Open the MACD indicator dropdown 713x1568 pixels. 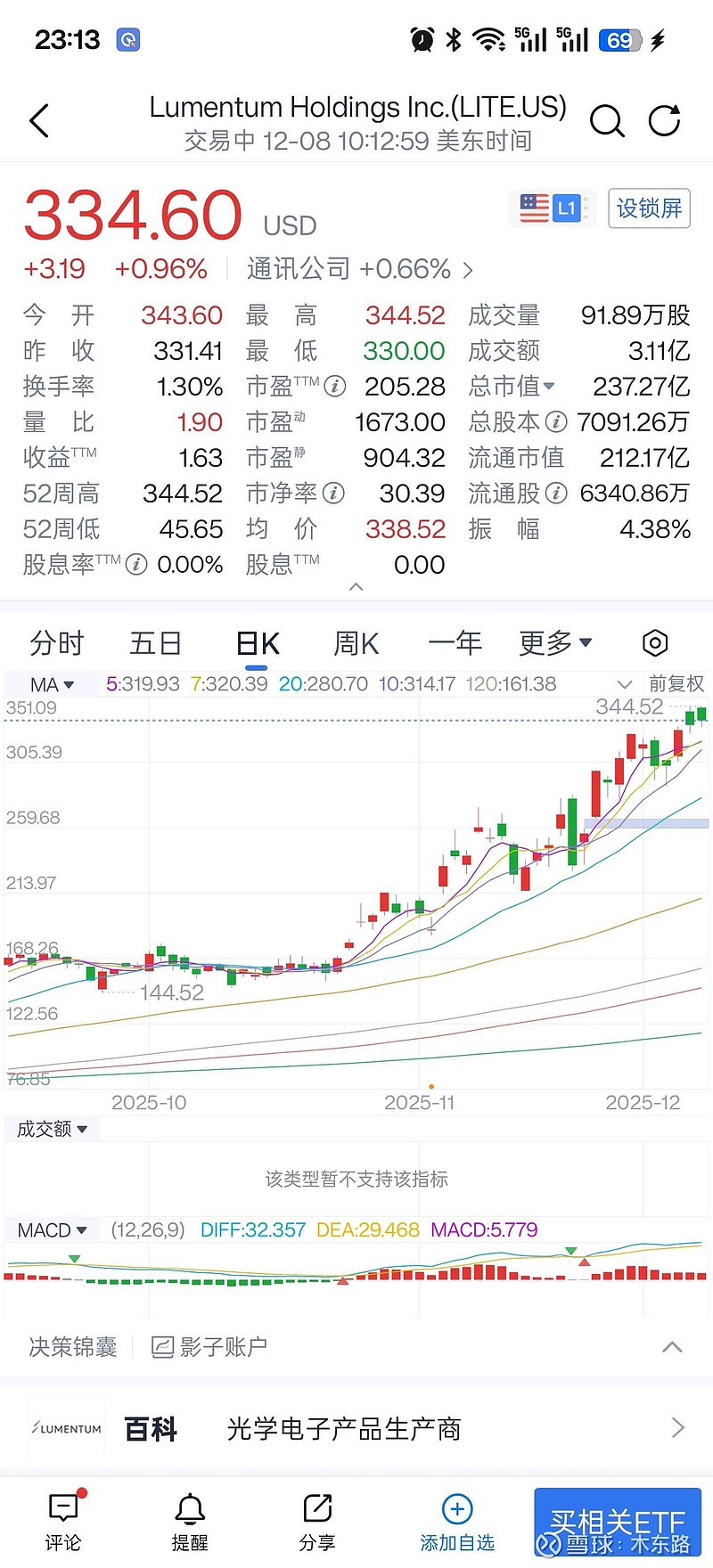click(51, 1229)
